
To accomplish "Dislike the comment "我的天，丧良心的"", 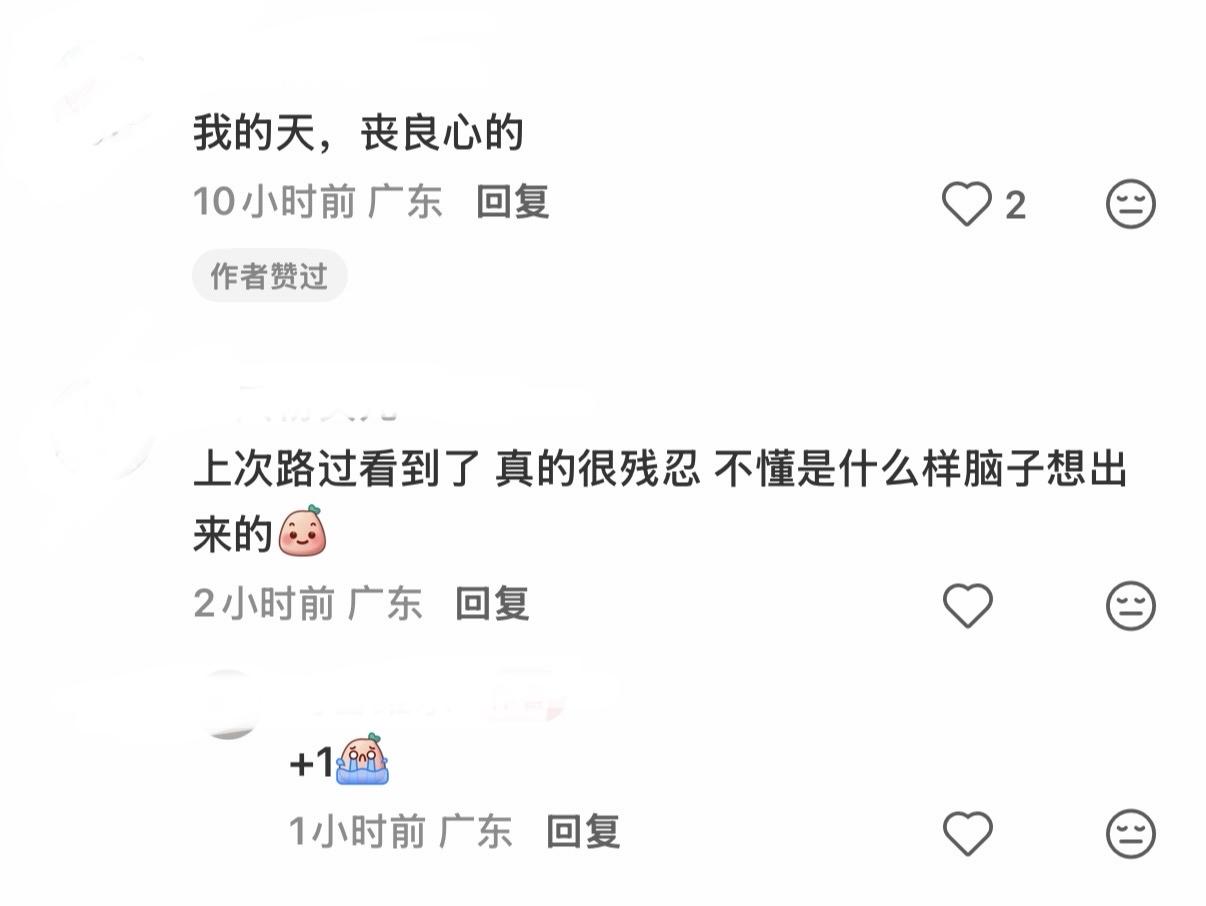I will pyautogui.click(x=1131, y=204).
